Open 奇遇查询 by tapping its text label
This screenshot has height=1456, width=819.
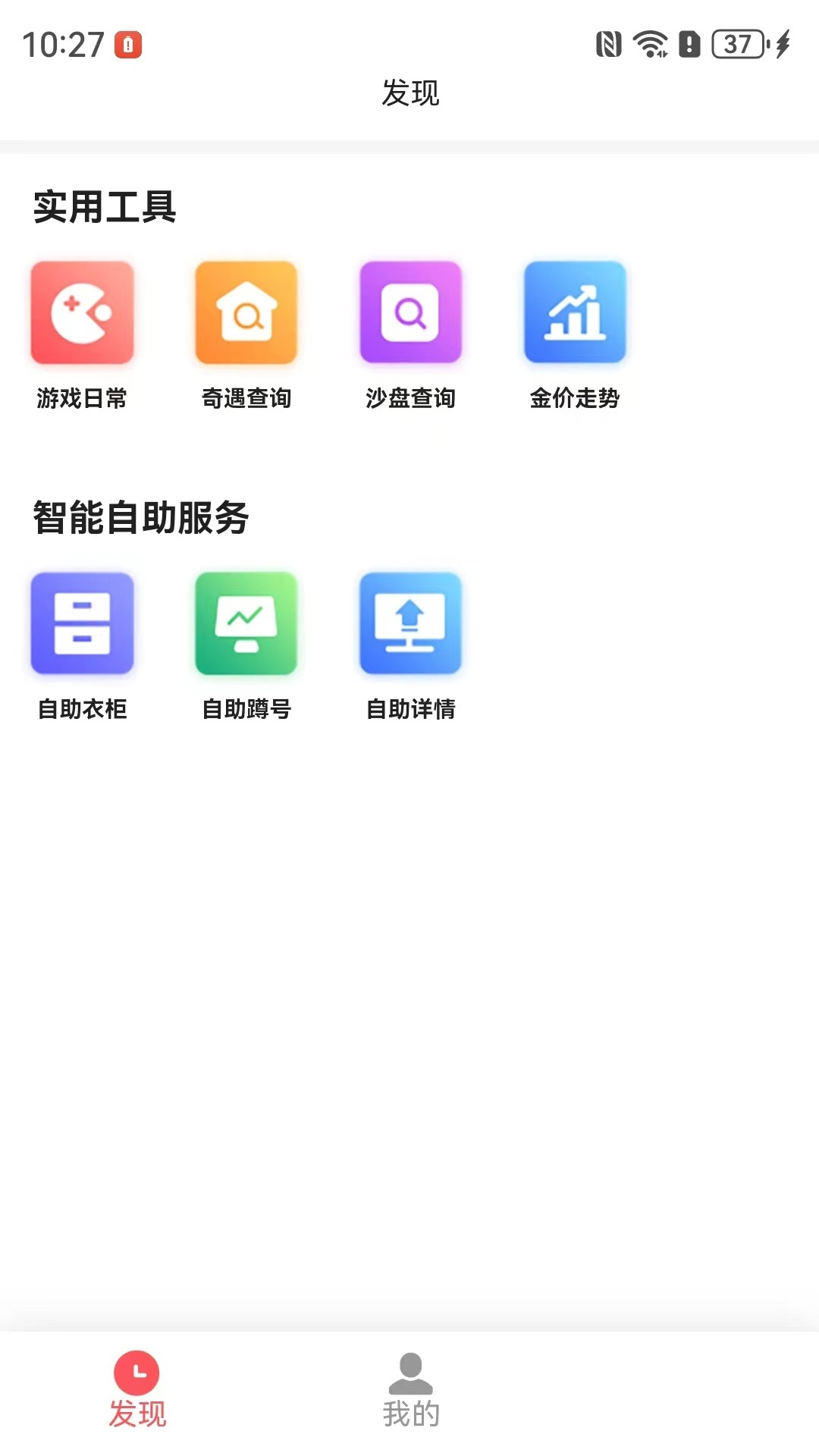click(x=247, y=398)
